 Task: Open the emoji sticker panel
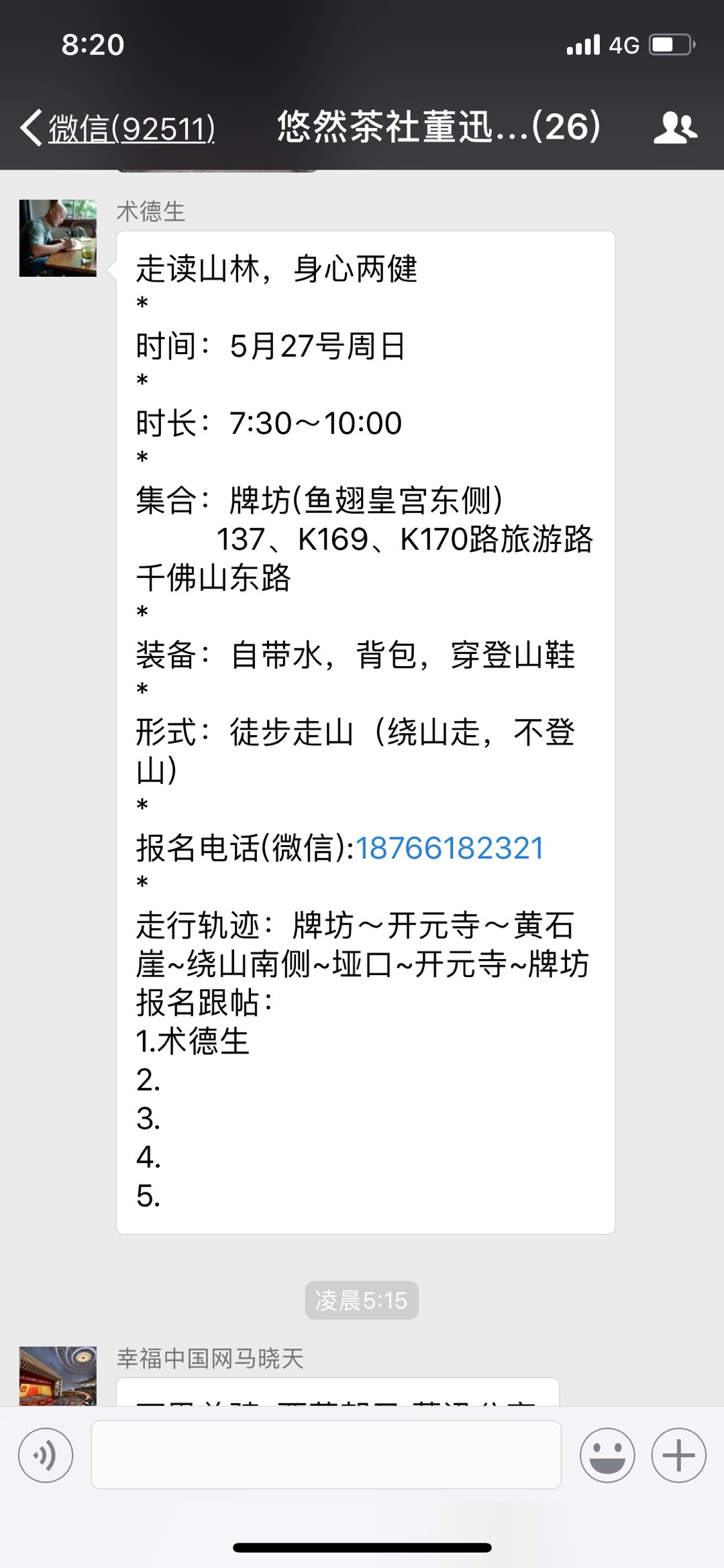pos(607,1455)
